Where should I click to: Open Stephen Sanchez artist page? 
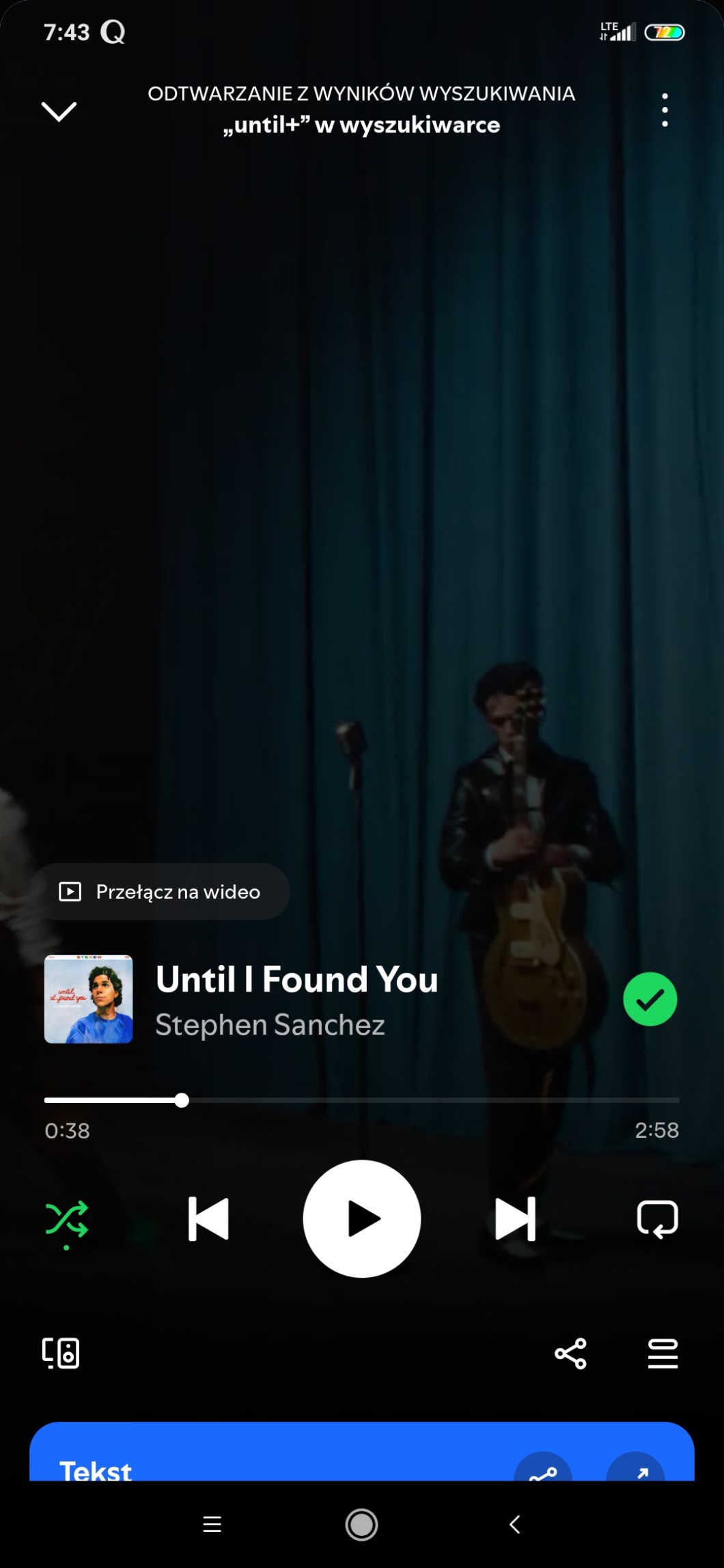tap(270, 1025)
